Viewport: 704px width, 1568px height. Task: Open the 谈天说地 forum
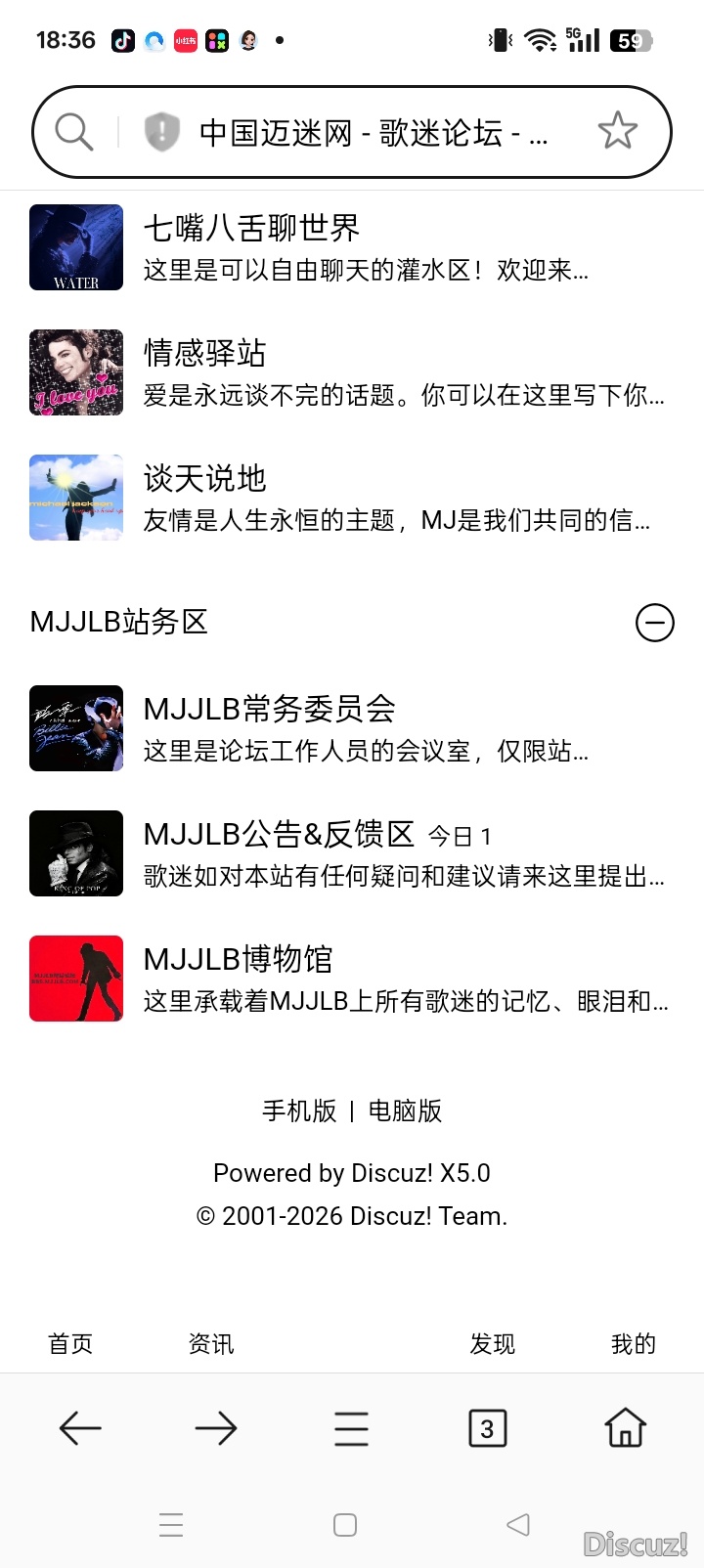click(x=204, y=478)
